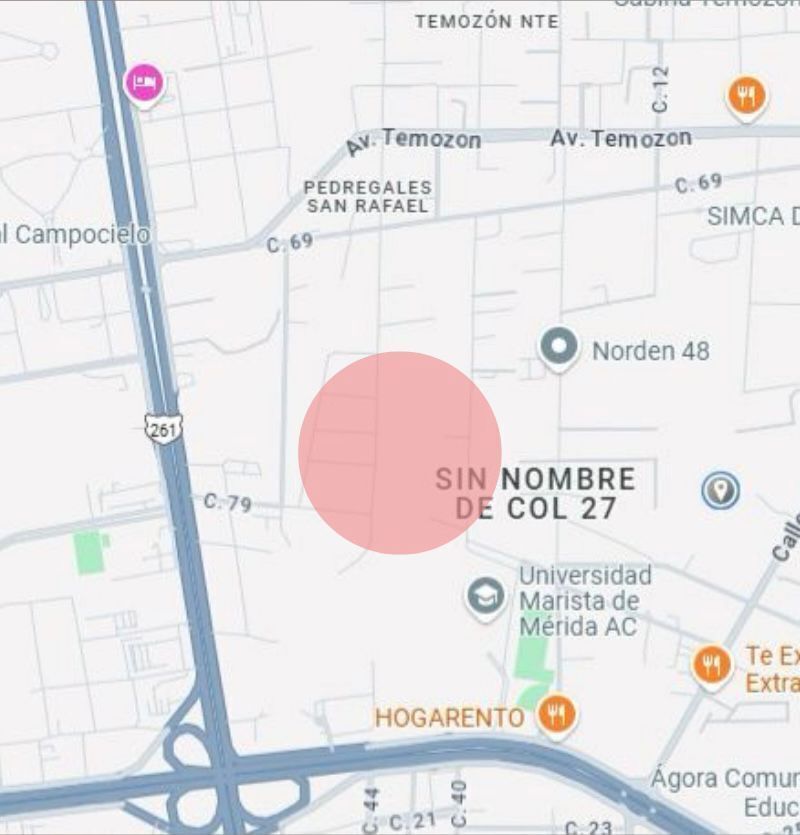Open the HOGARENTO restaurant pin

[556, 714]
